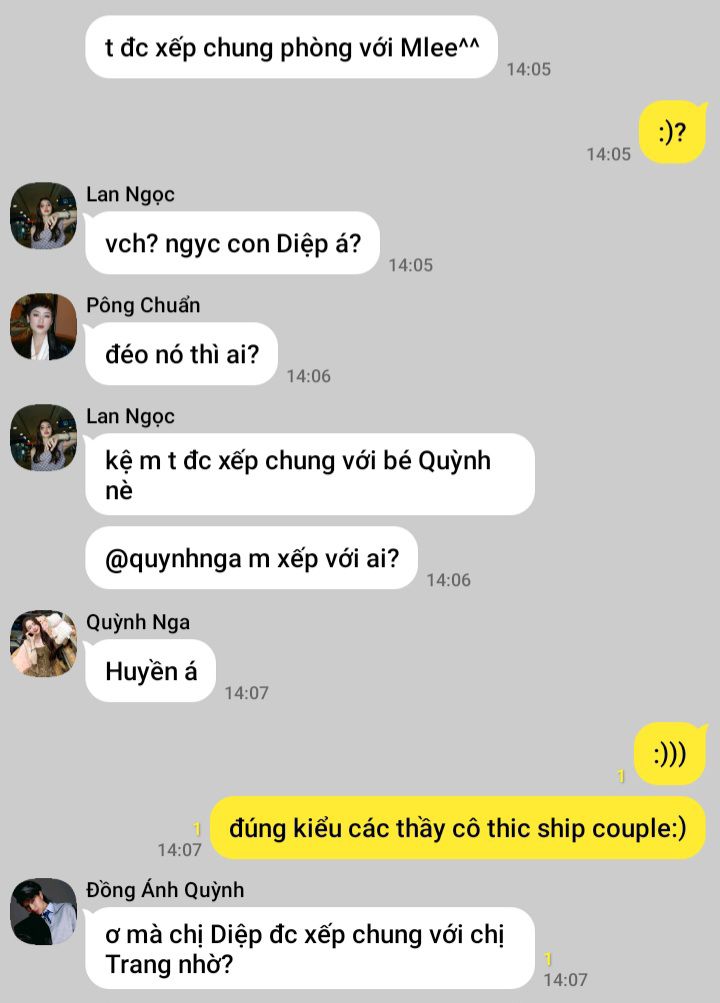
Task: Open Lan Ngọc's avatar beside "vch? ngyc con Diệp á?"
Action: [43, 216]
